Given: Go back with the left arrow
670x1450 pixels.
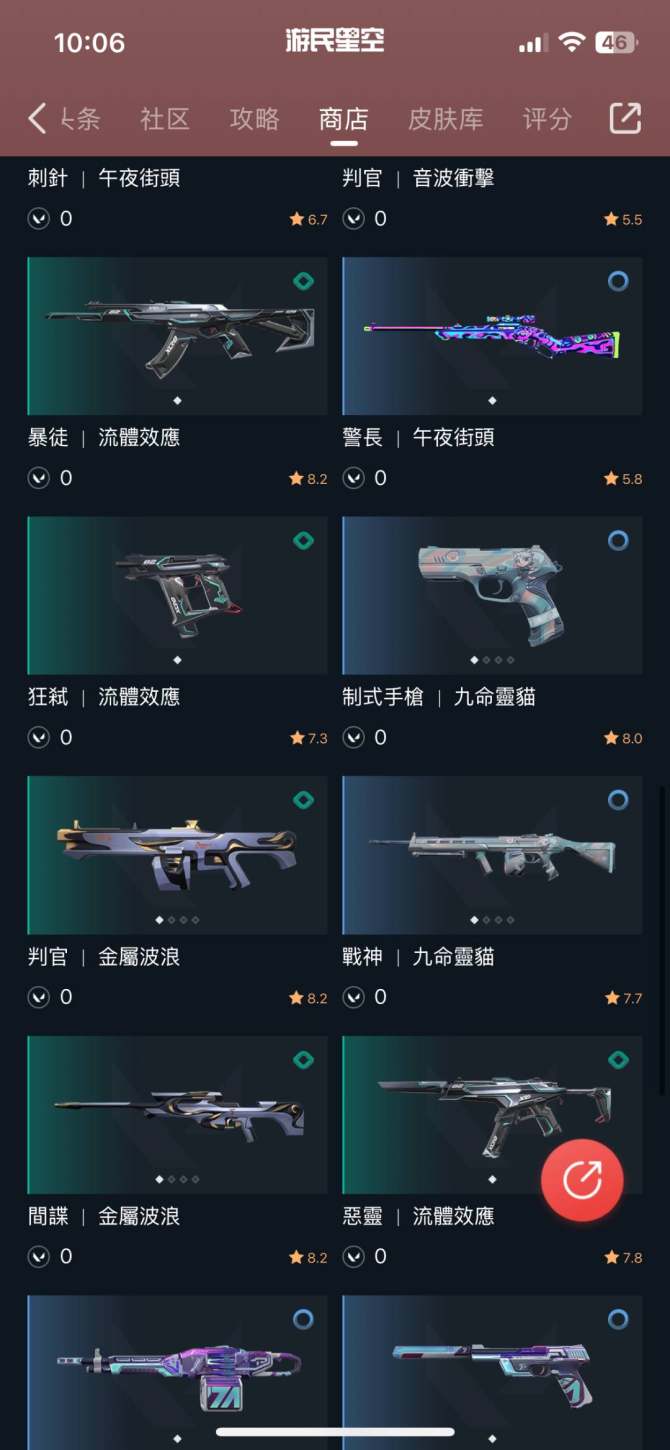Looking at the screenshot, I should pos(37,118).
